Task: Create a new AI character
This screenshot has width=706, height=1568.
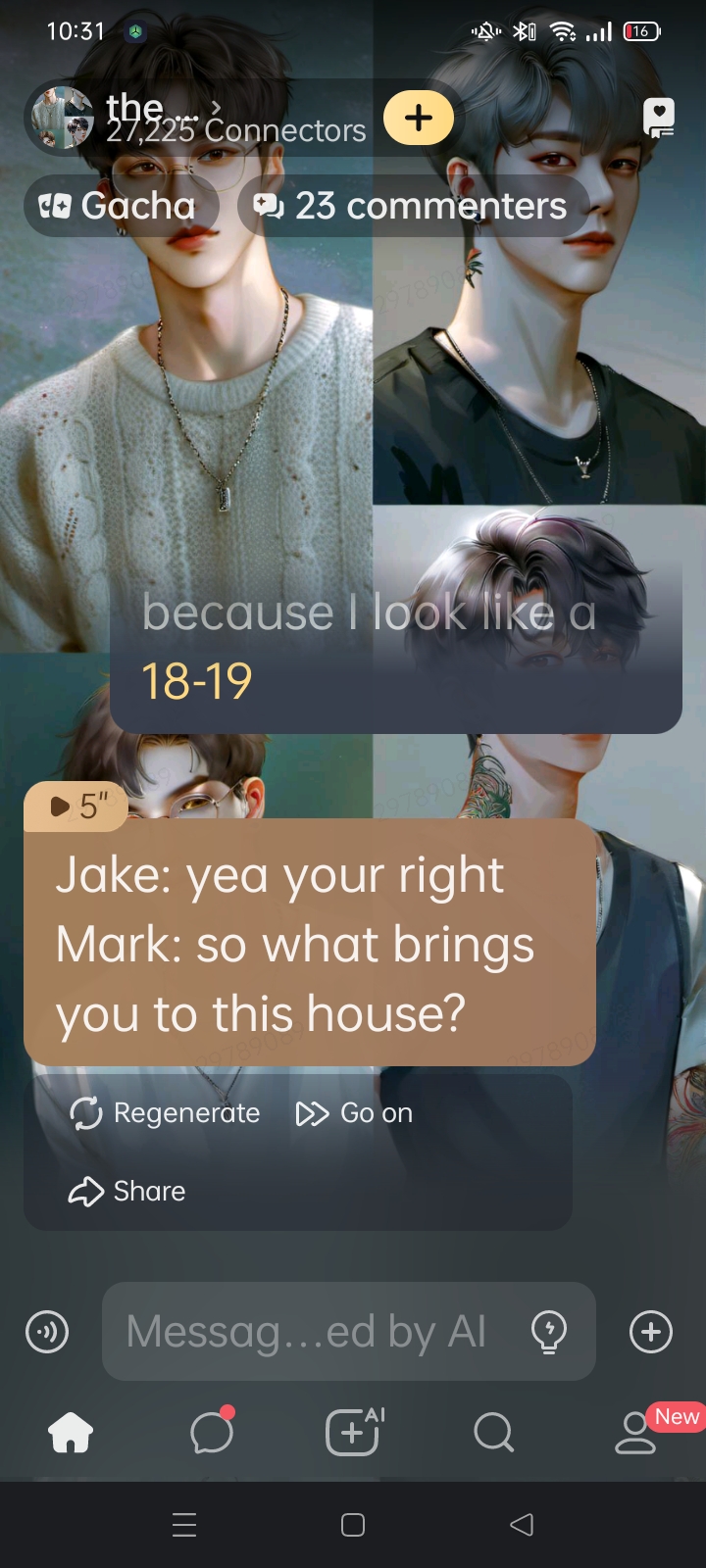Action: [x=353, y=1434]
